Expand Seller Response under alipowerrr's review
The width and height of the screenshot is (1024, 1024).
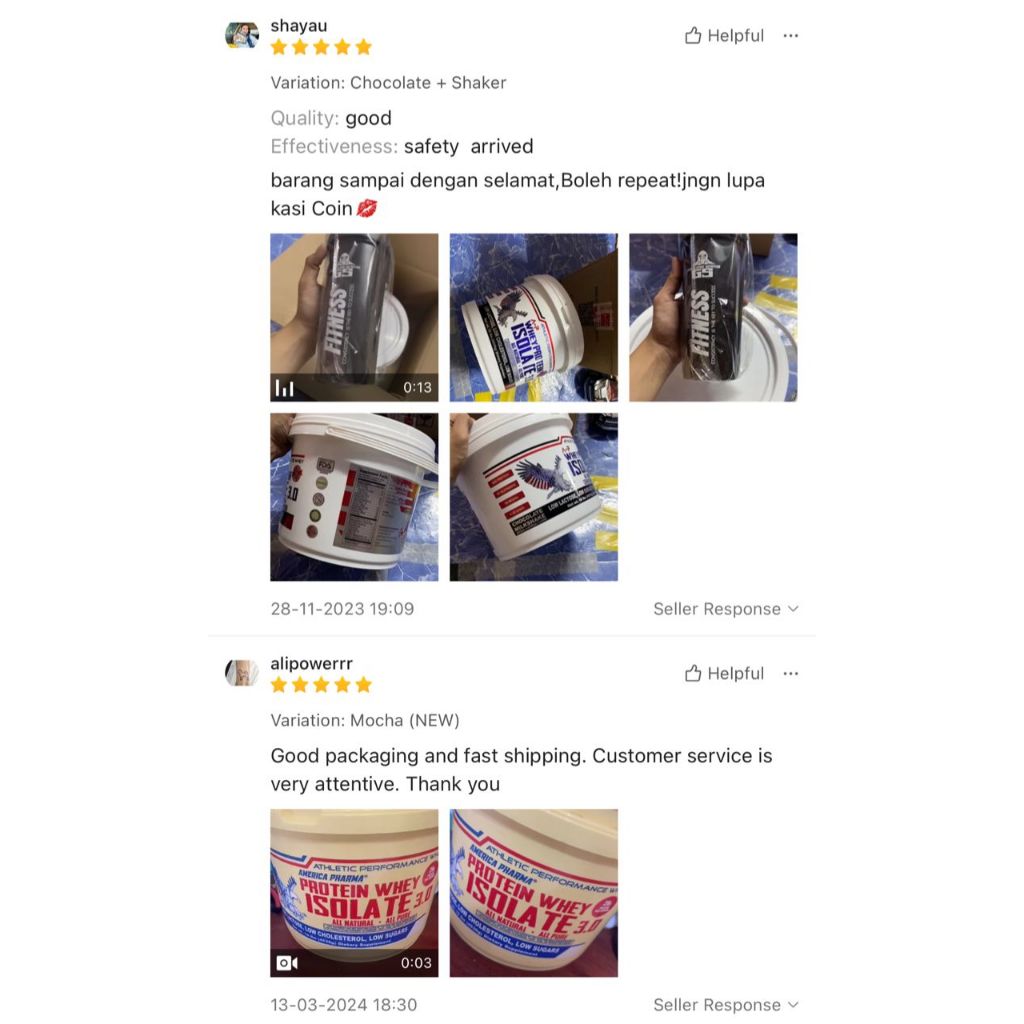[x=726, y=1004]
